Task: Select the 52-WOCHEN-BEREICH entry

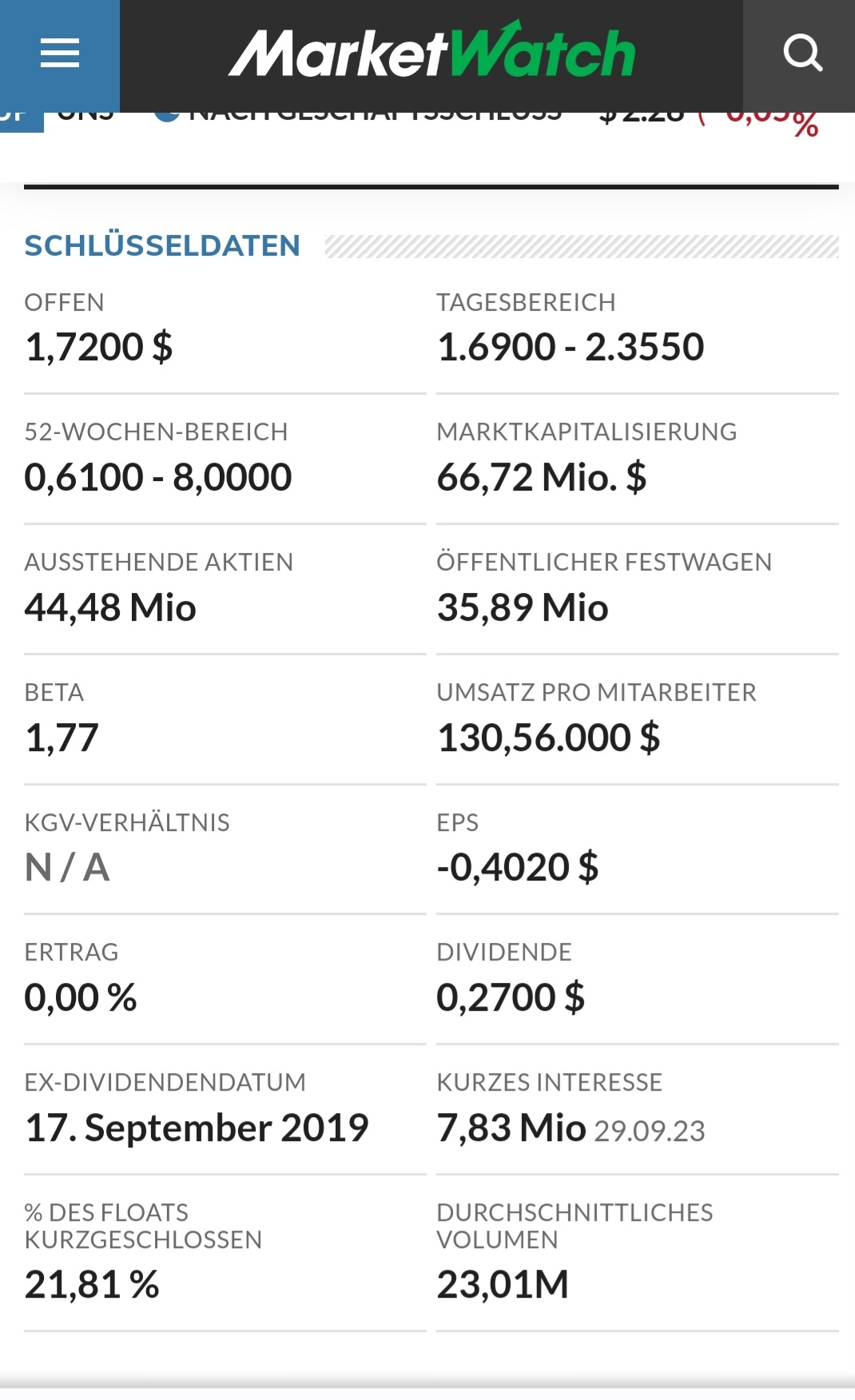Action: click(x=157, y=476)
